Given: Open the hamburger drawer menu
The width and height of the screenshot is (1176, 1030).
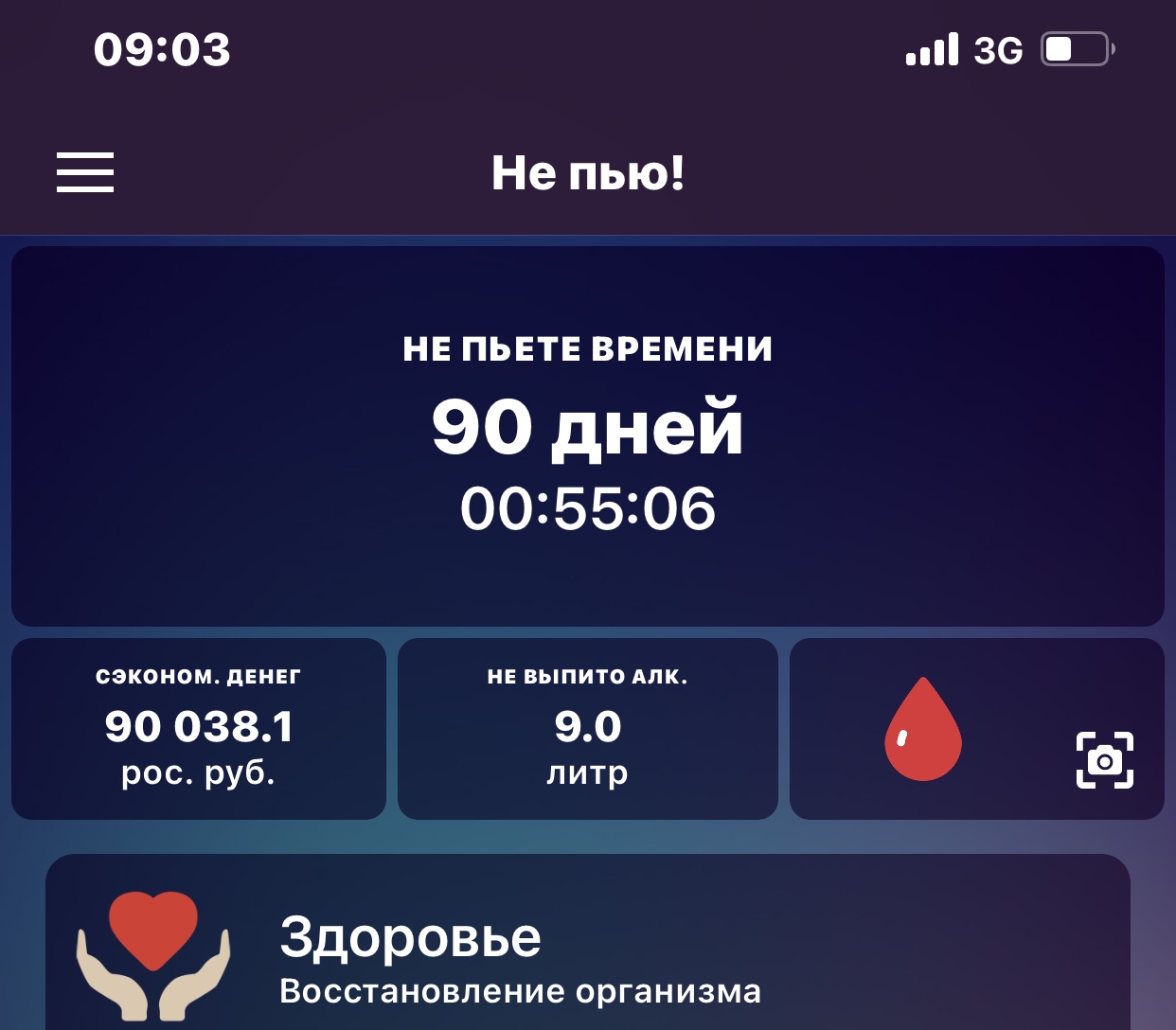Looking at the screenshot, I should (x=85, y=172).
